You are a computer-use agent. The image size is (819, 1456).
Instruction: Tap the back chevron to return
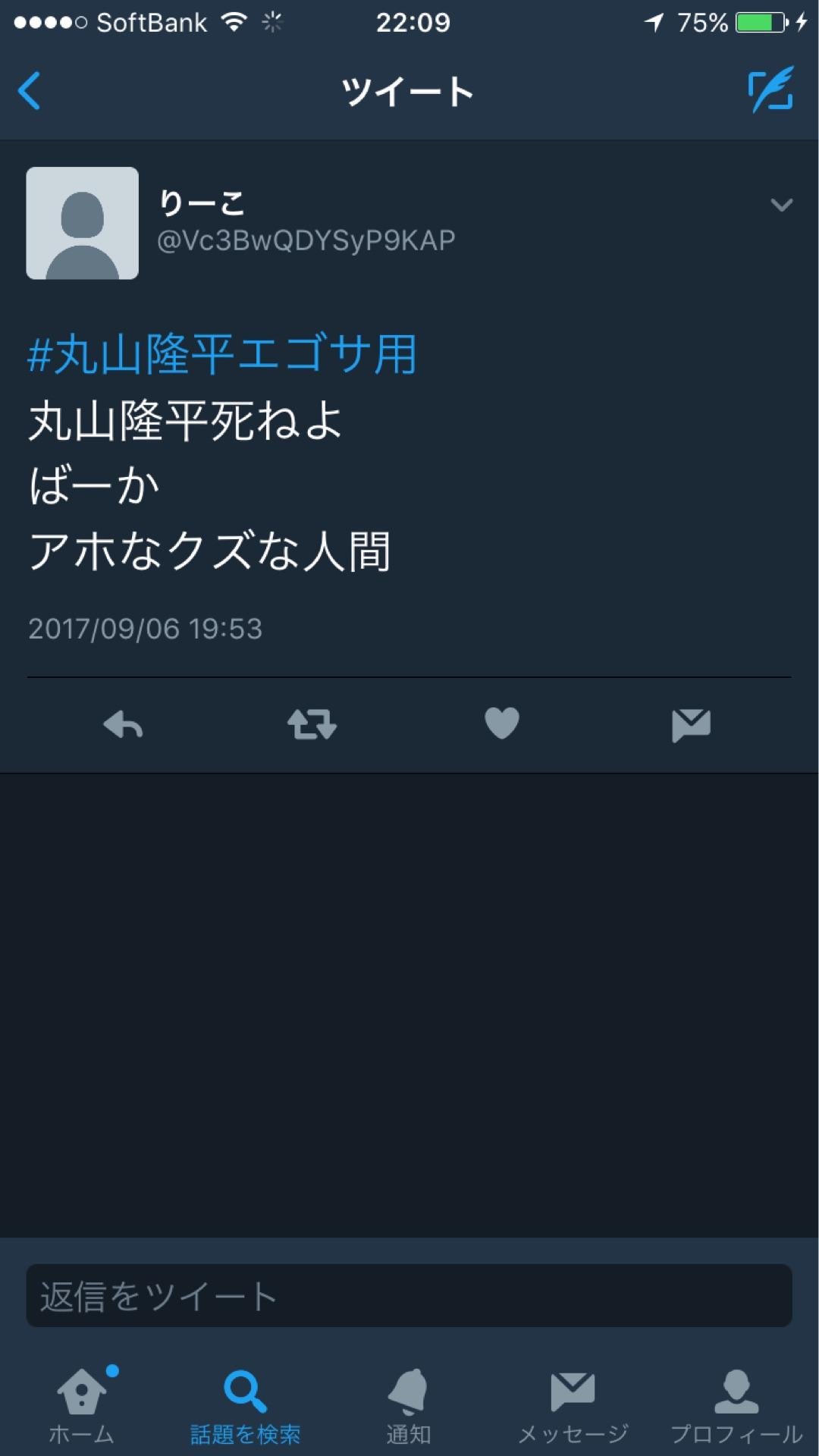tap(29, 91)
